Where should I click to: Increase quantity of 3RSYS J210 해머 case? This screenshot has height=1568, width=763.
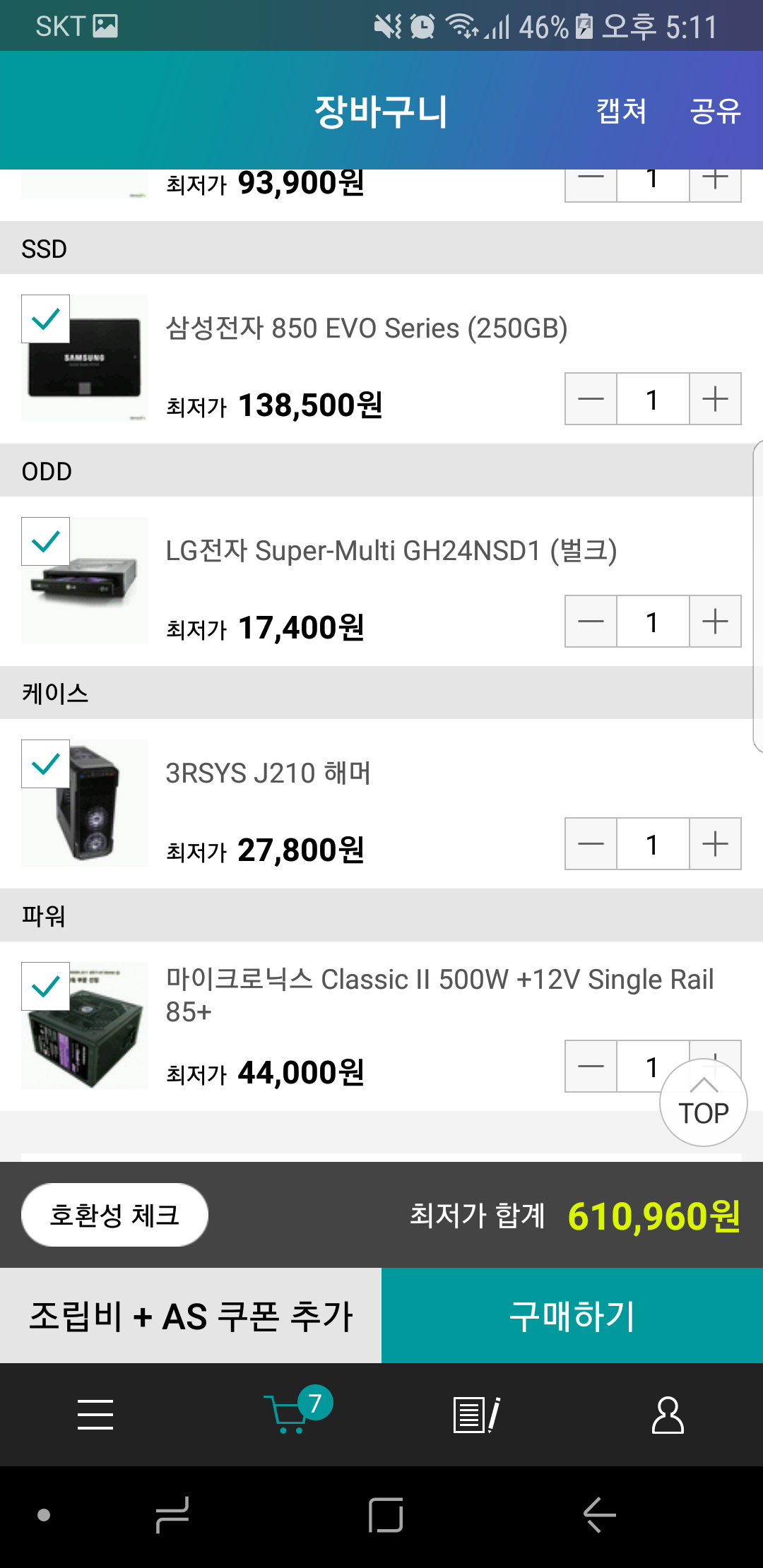[715, 844]
